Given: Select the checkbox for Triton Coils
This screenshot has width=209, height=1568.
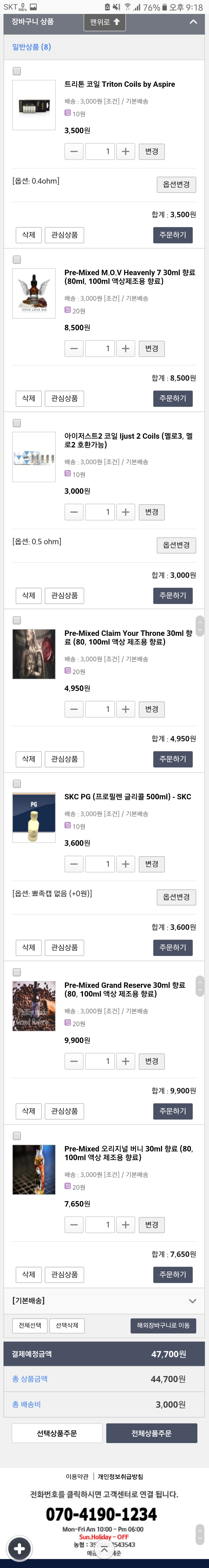Looking at the screenshot, I should [17, 71].
